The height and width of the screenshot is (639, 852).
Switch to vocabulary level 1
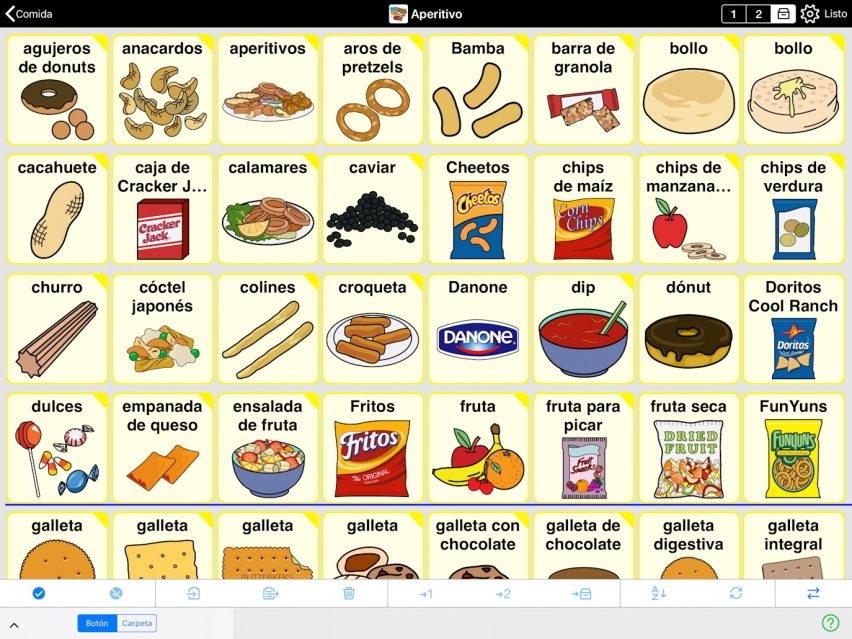tap(735, 14)
